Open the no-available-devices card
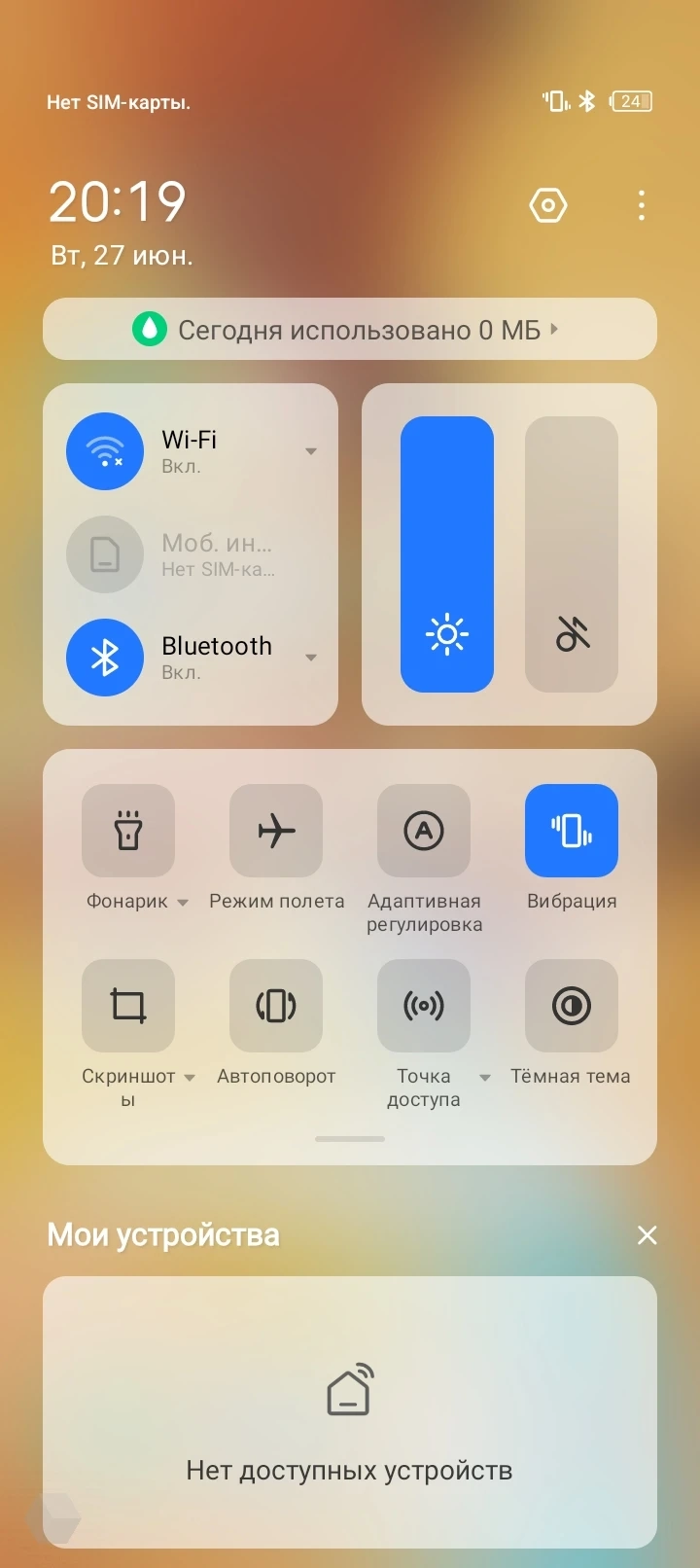700x1568 pixels. tap(350, 1412)
